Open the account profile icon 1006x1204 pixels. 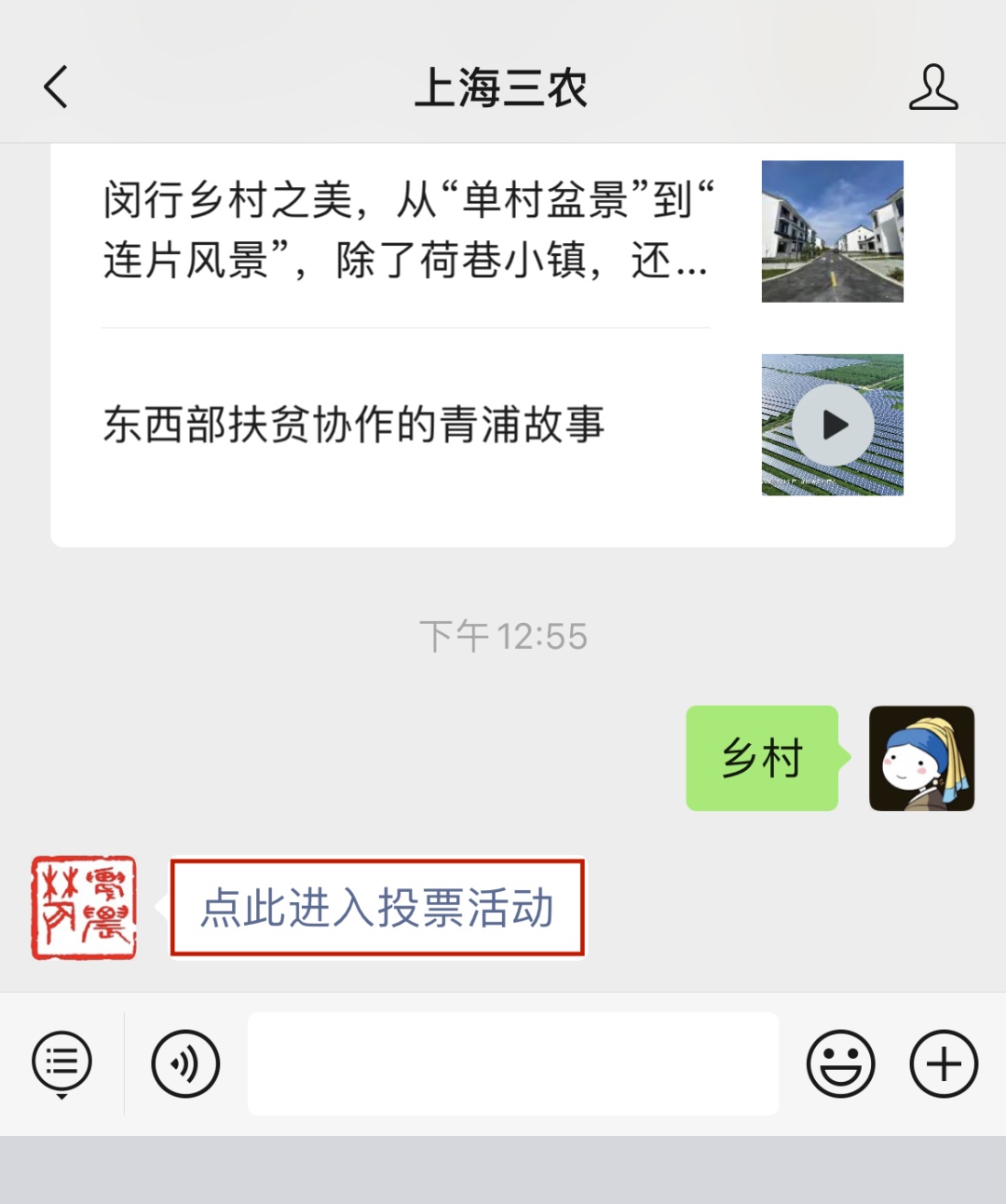point(932,88)
